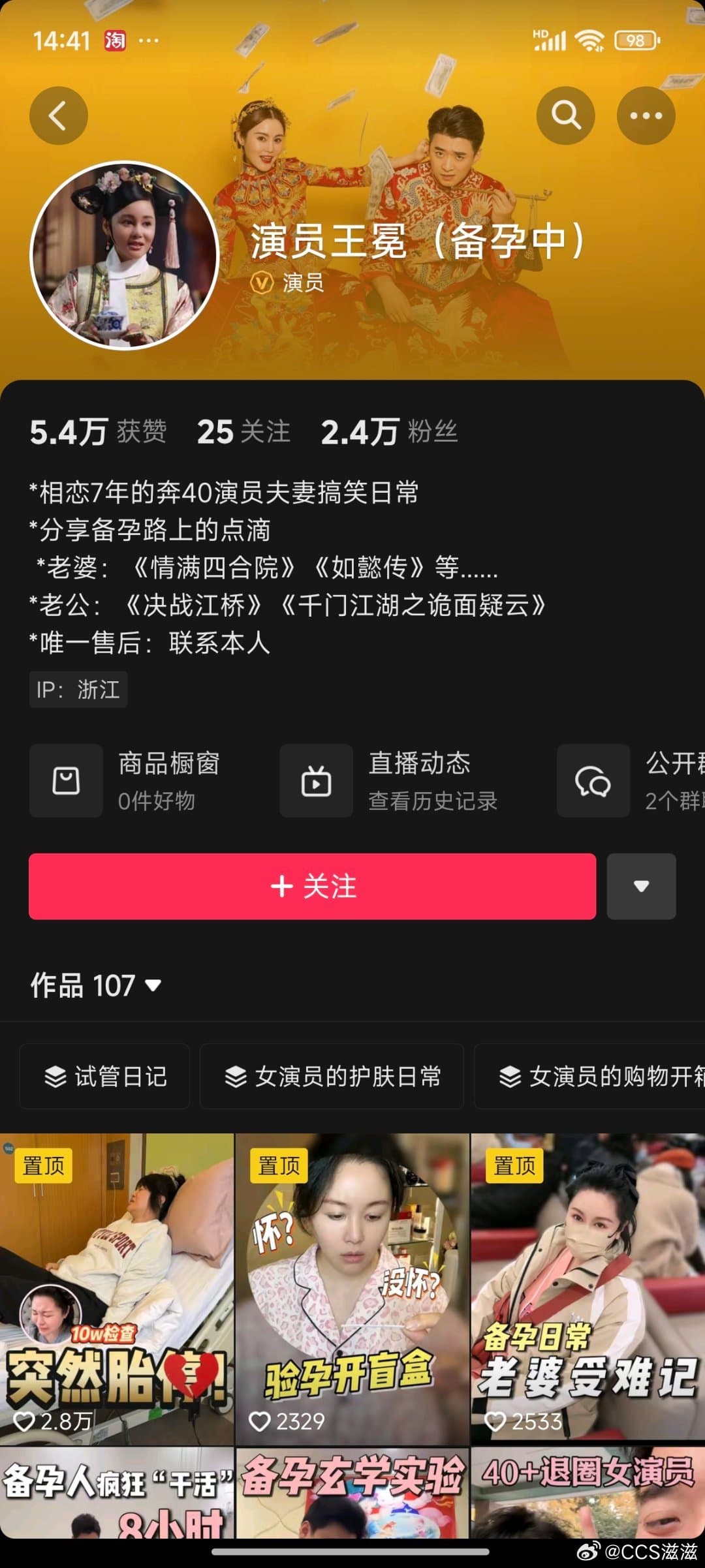Screen dimensions: 705x1568
Task: Play the pinned 验孕开盲盒 video
Action: [352, 1289]
